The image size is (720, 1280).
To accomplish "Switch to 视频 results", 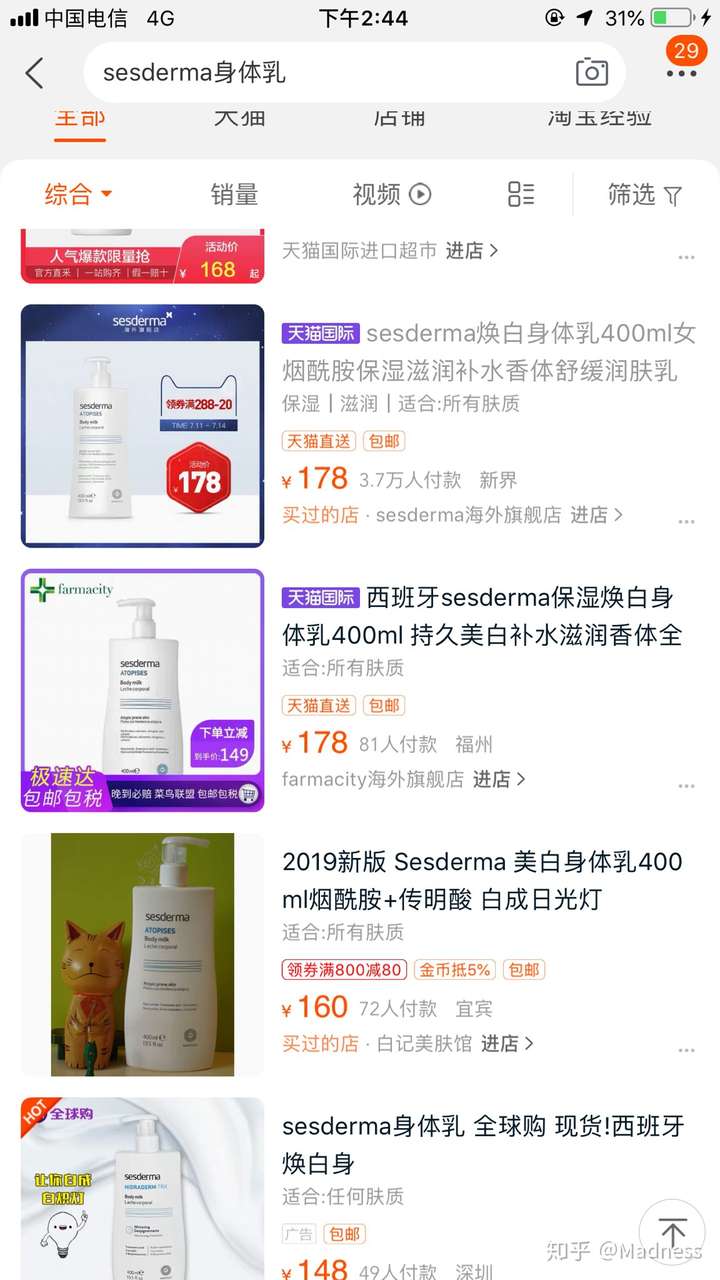I will coord(391,194).
